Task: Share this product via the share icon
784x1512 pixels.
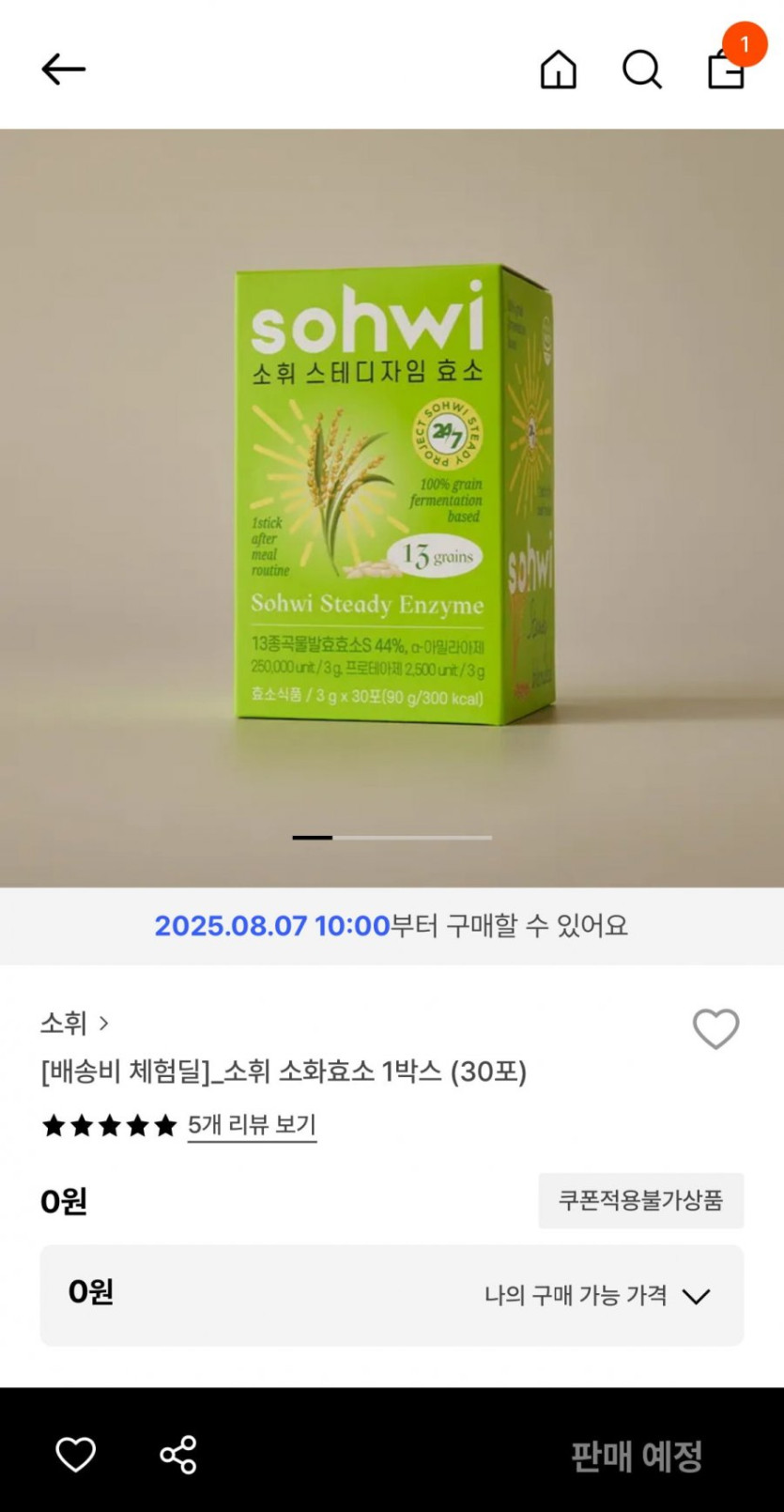Action: tap(177, 1455)
